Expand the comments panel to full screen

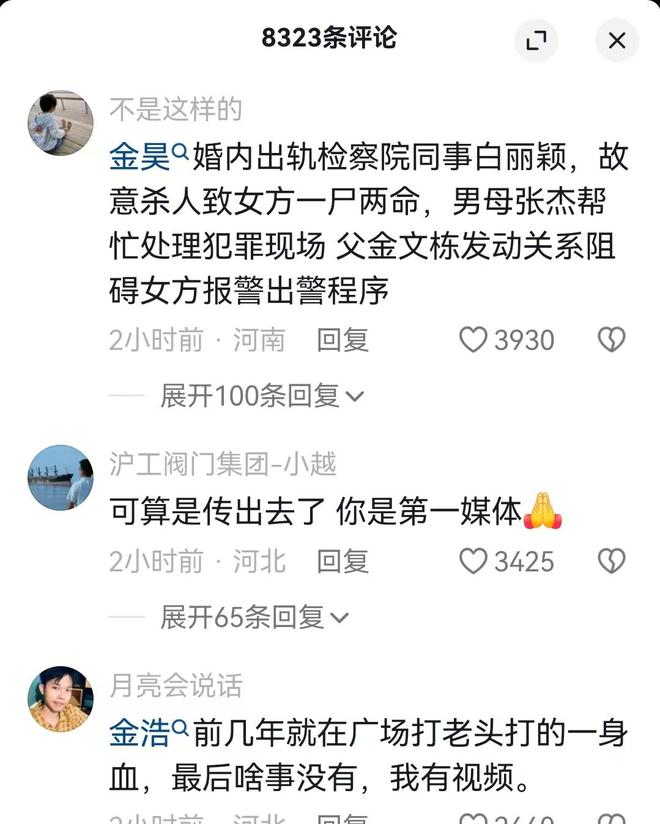tap(536, 40)
